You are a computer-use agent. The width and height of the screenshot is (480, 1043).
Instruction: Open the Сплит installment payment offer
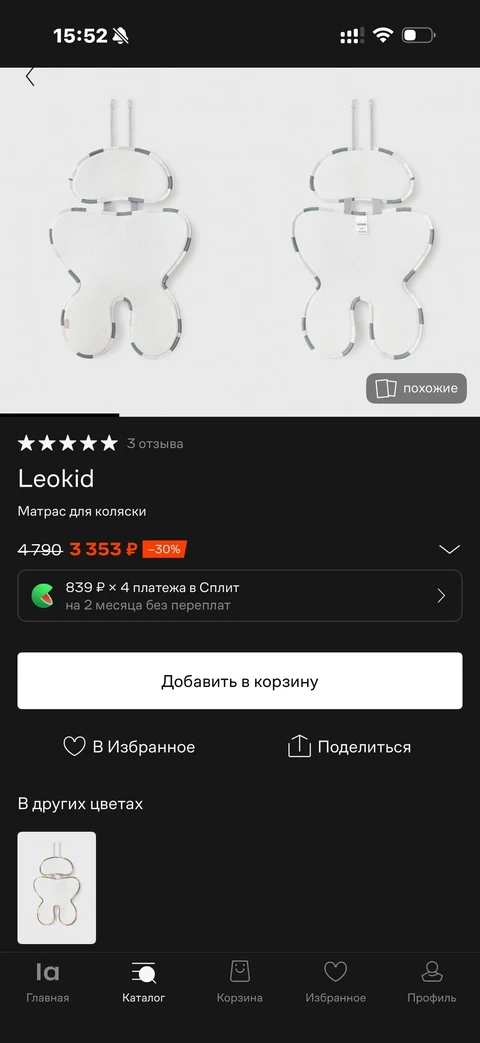[x=240, y=596]
